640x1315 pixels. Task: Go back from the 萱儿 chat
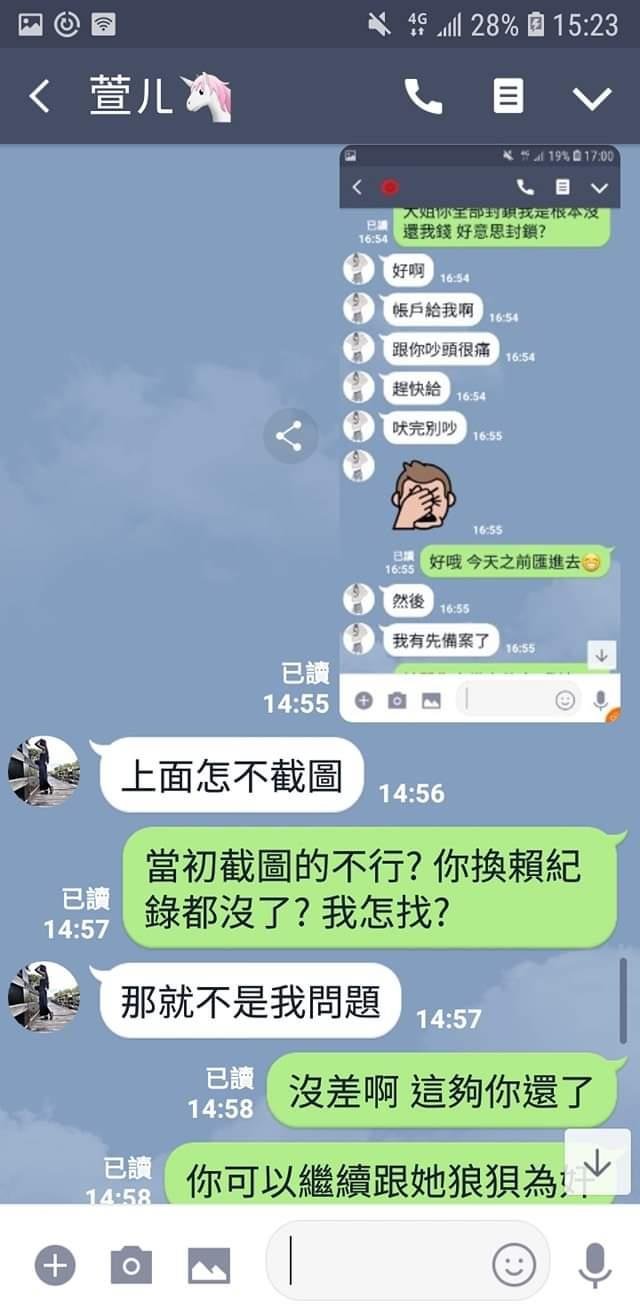tap(39, 97)
